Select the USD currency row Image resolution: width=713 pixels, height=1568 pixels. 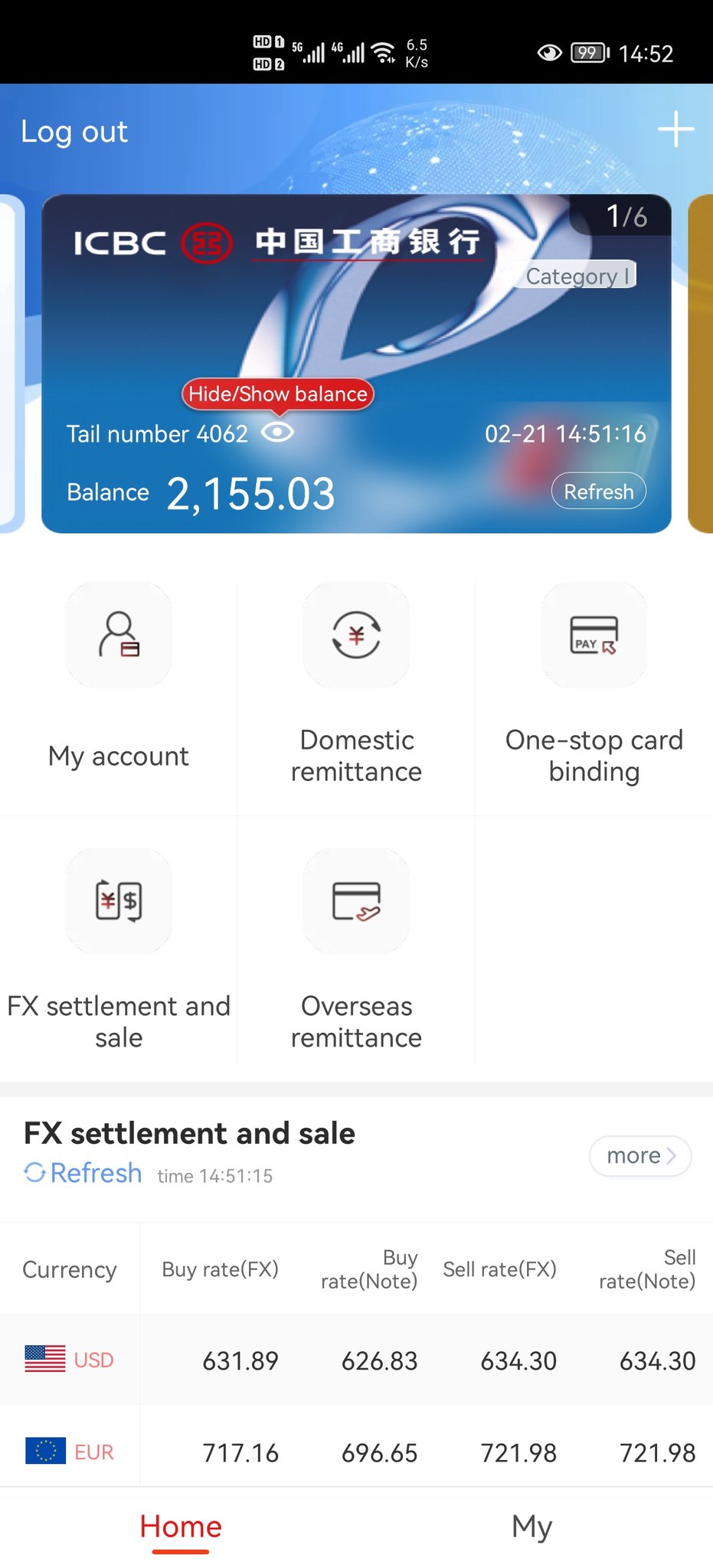356,1360
